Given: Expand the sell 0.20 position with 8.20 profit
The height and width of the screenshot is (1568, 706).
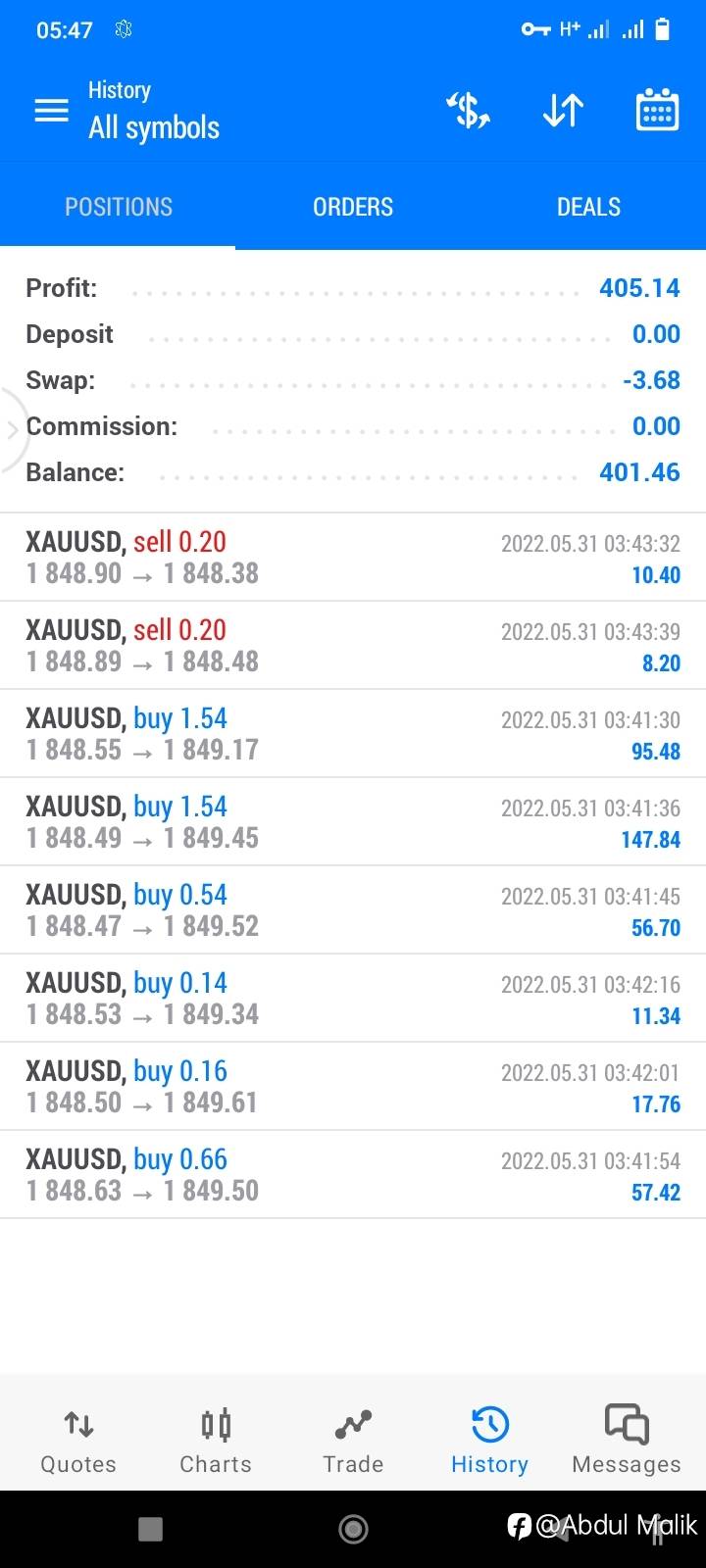Looking at the screenshot, I should pyautogui.click(x=353, y=646).
